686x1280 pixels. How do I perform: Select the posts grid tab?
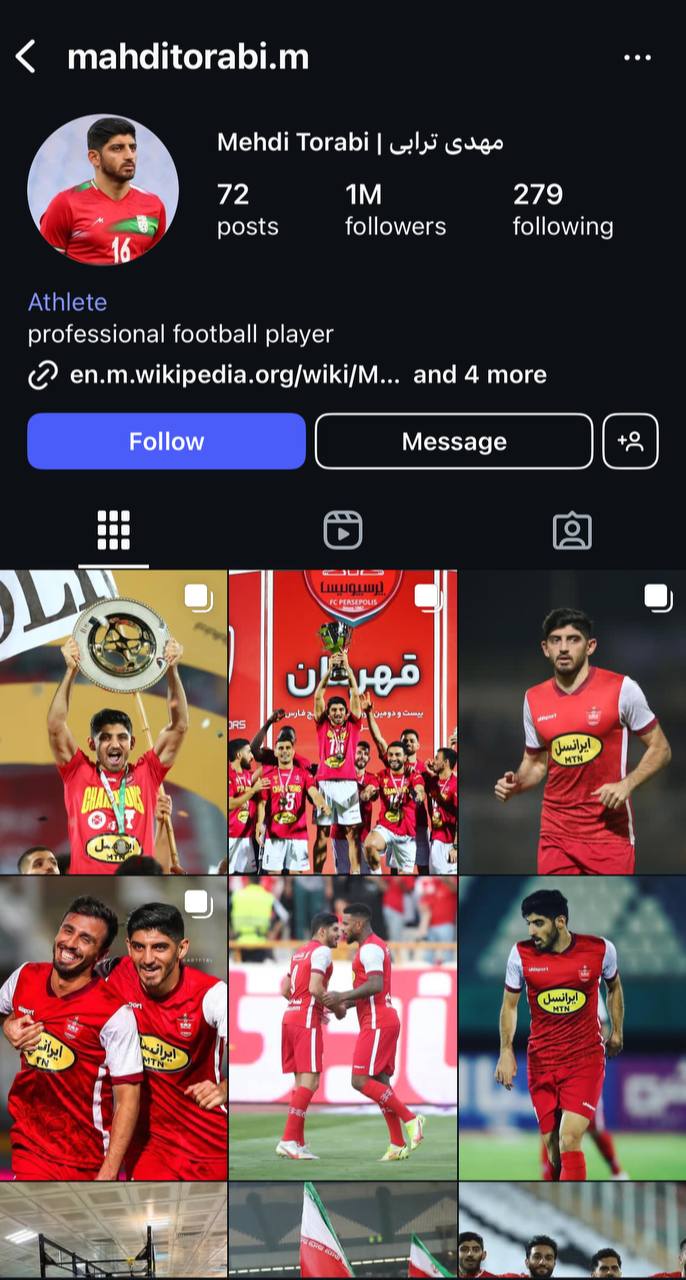[114, 530]
